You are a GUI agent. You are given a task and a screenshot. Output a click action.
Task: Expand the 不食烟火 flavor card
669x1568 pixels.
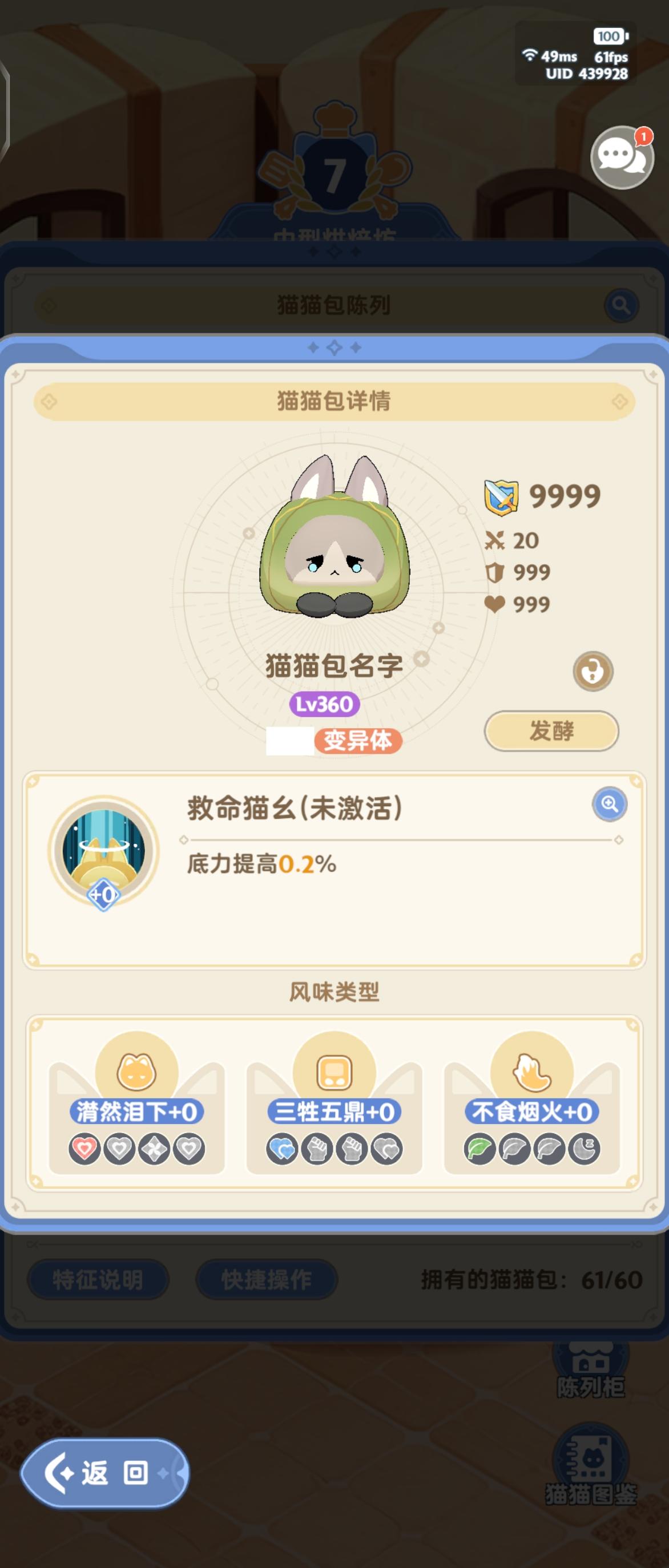click(531, 1110)
